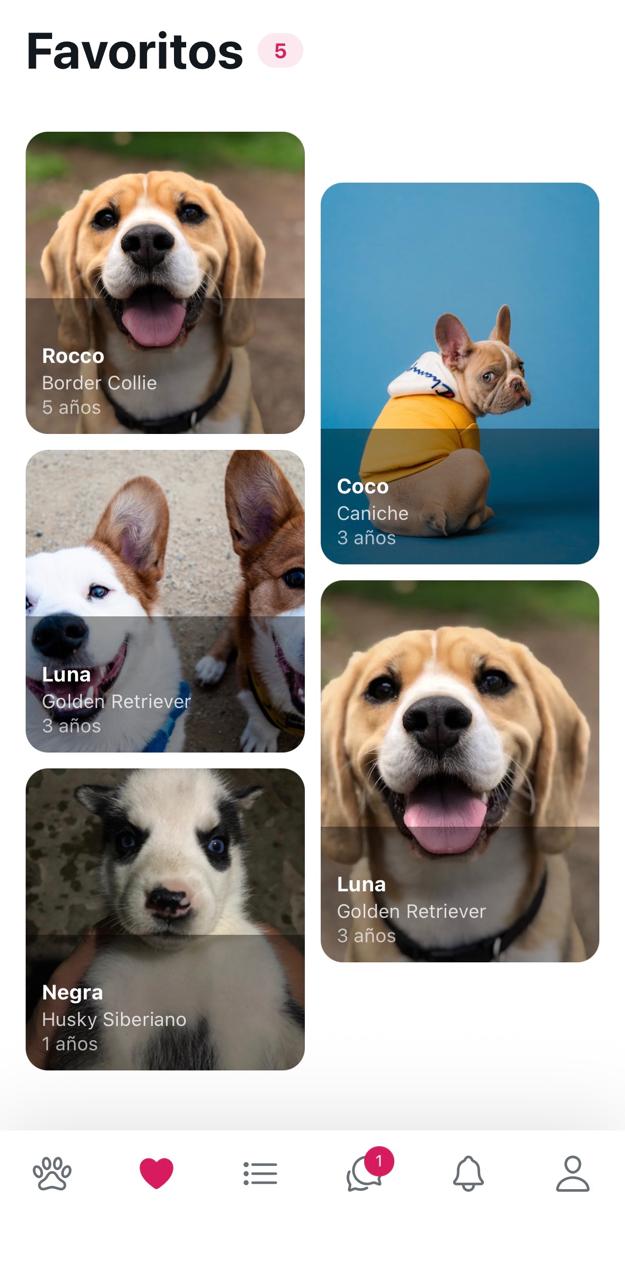Open Coco the Caniche's card

(460, 373)
